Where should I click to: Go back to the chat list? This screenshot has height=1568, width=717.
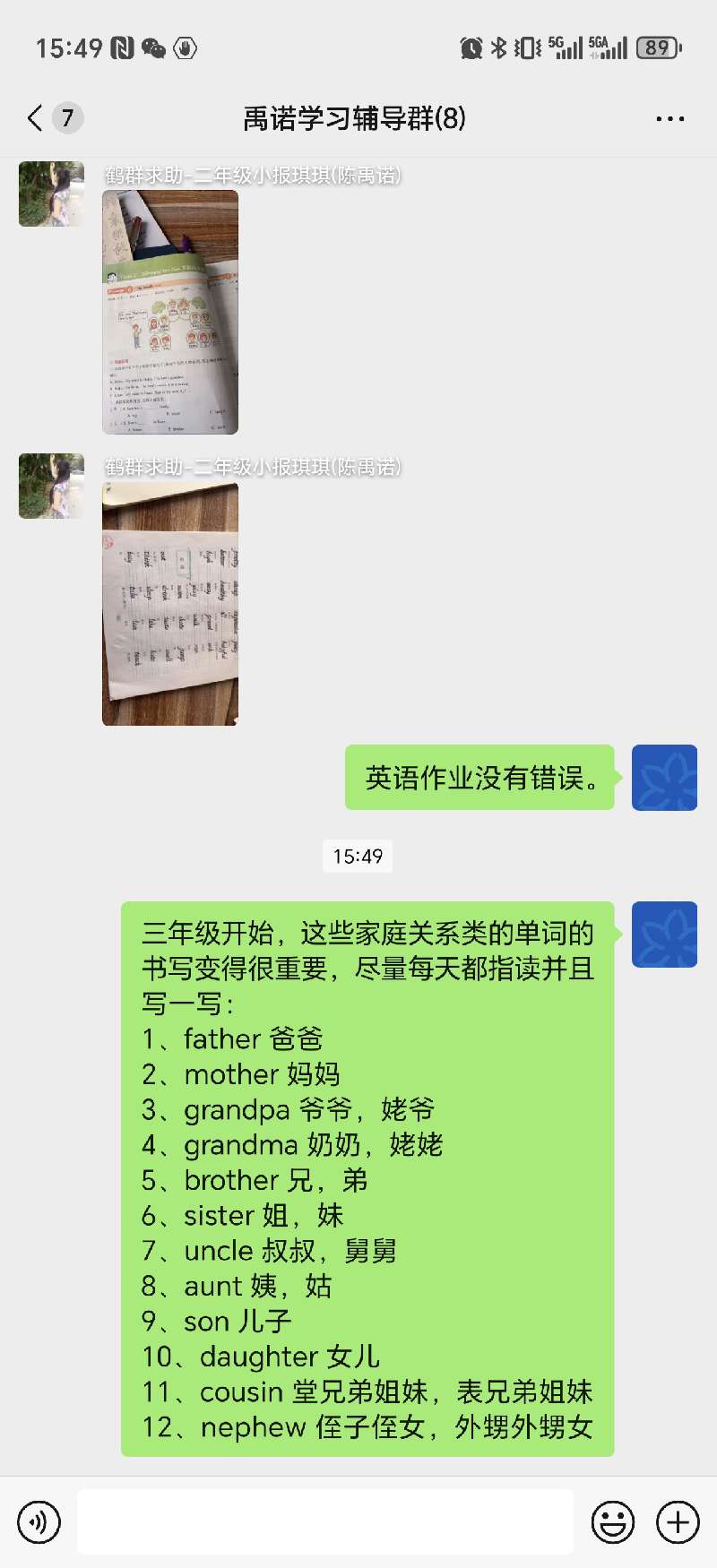coord(36,118)
